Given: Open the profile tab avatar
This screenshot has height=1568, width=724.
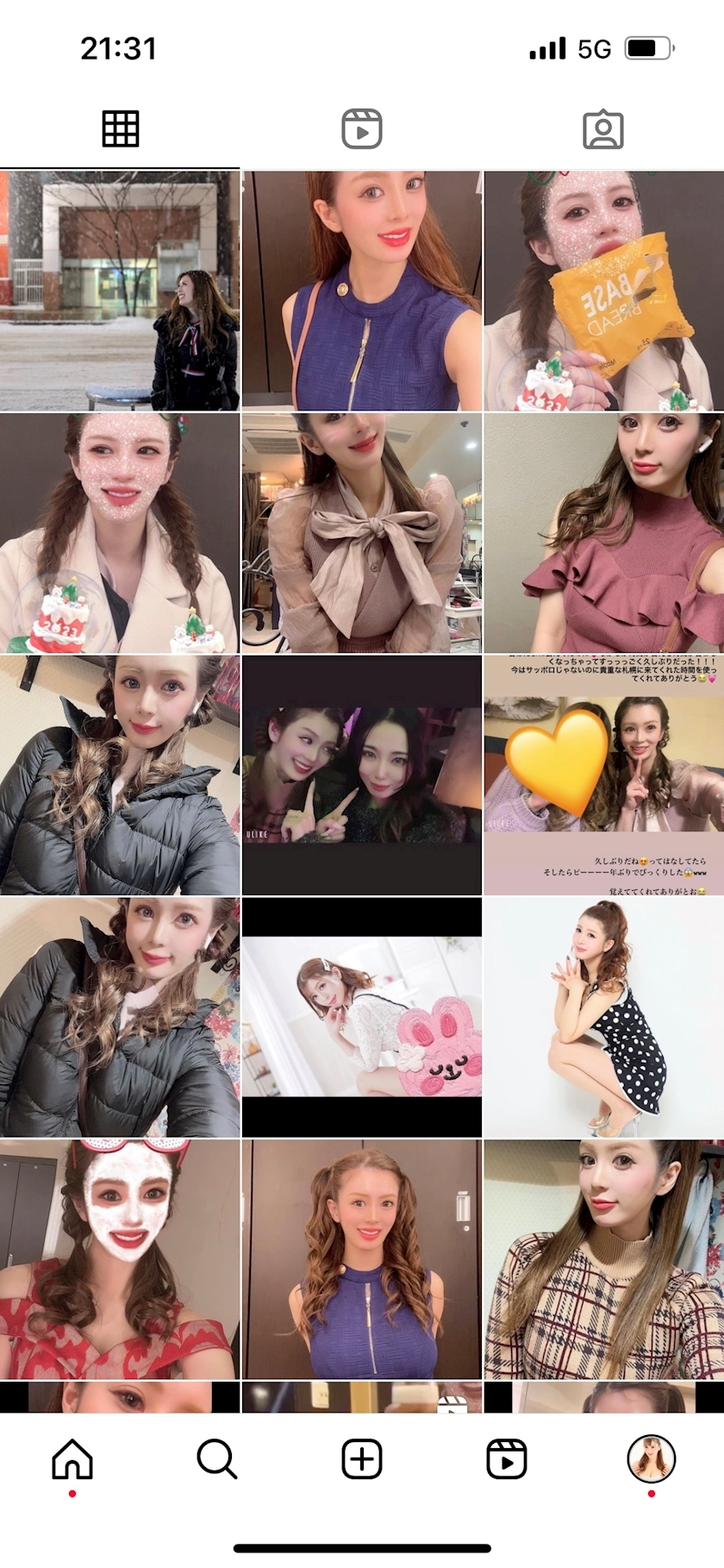Looking at the screenshot, I should [x=651, y=1459].
